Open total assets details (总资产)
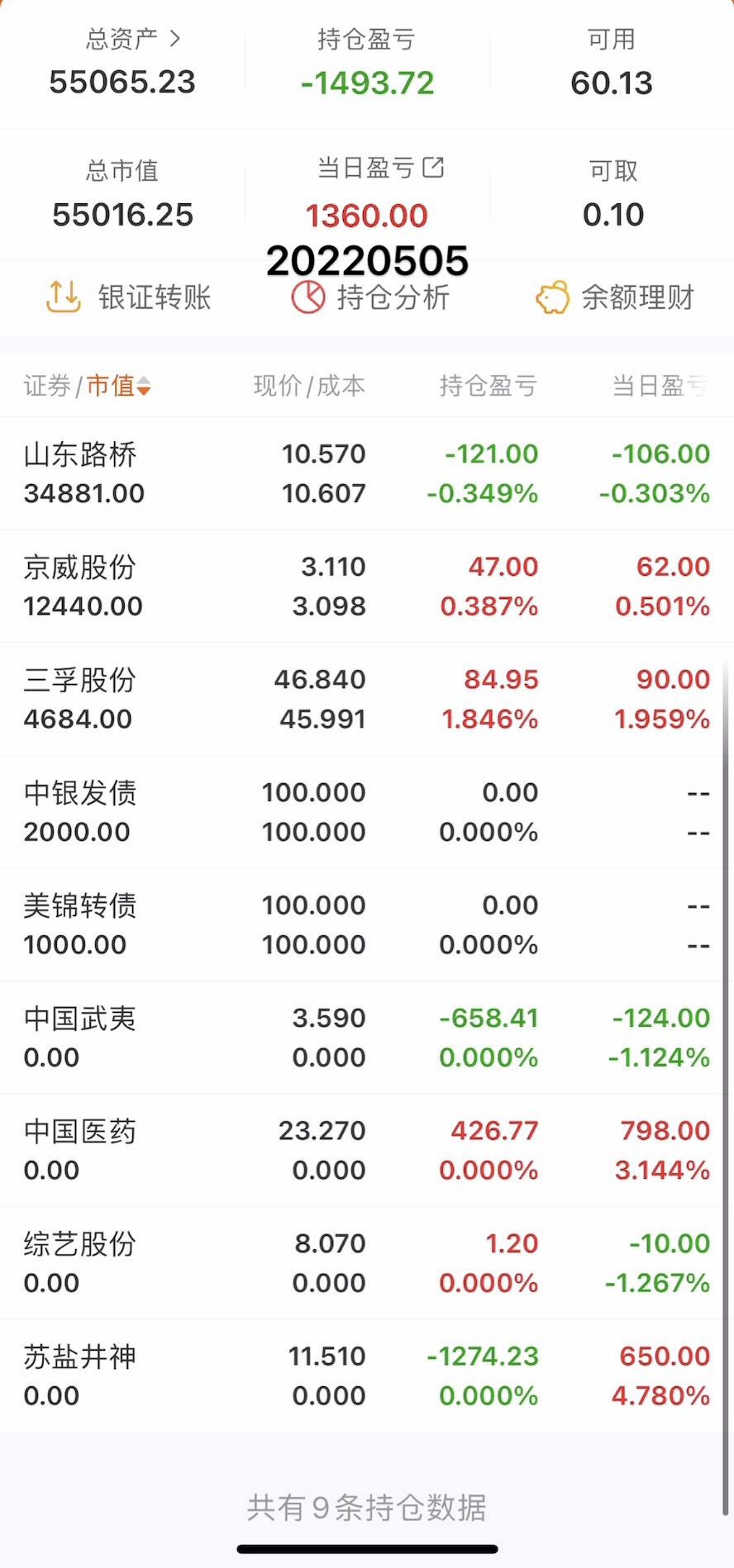734x1568 pixels. pyautogui.click(x=132, y=39)
